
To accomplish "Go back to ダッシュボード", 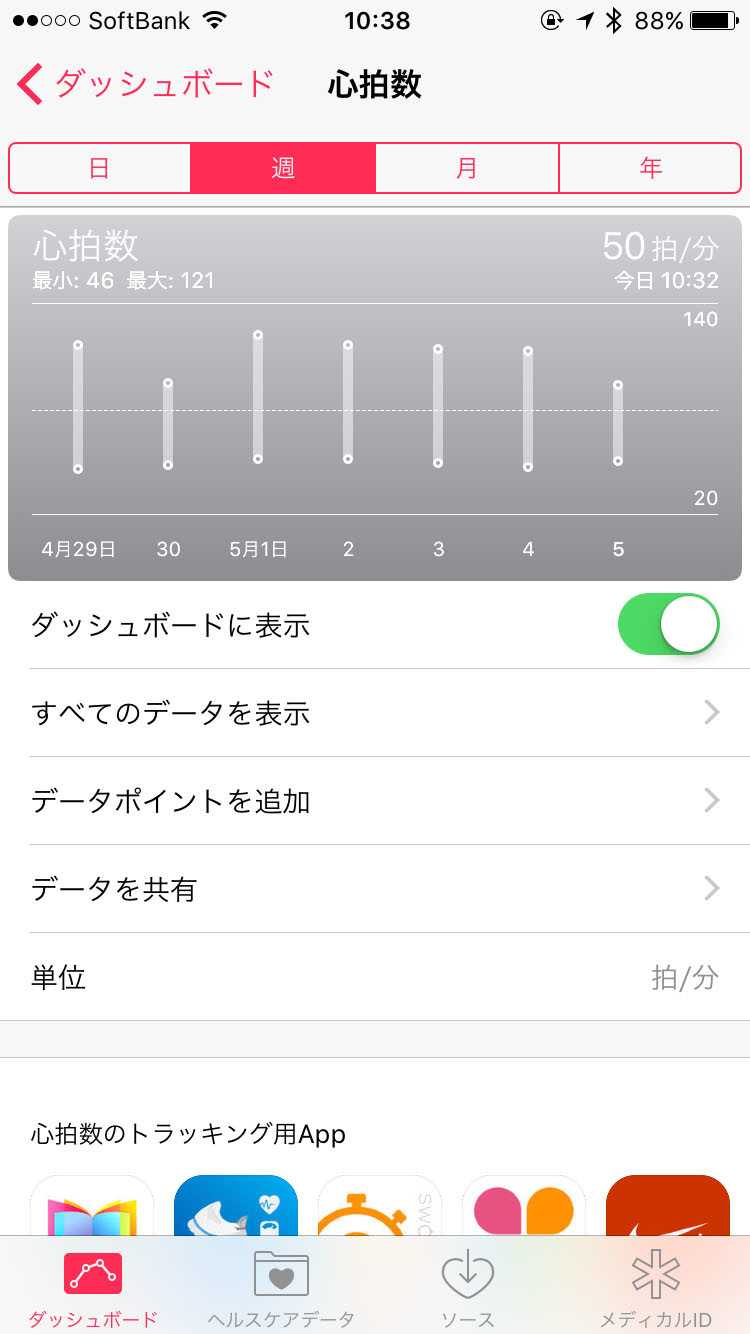I will 145,84.
